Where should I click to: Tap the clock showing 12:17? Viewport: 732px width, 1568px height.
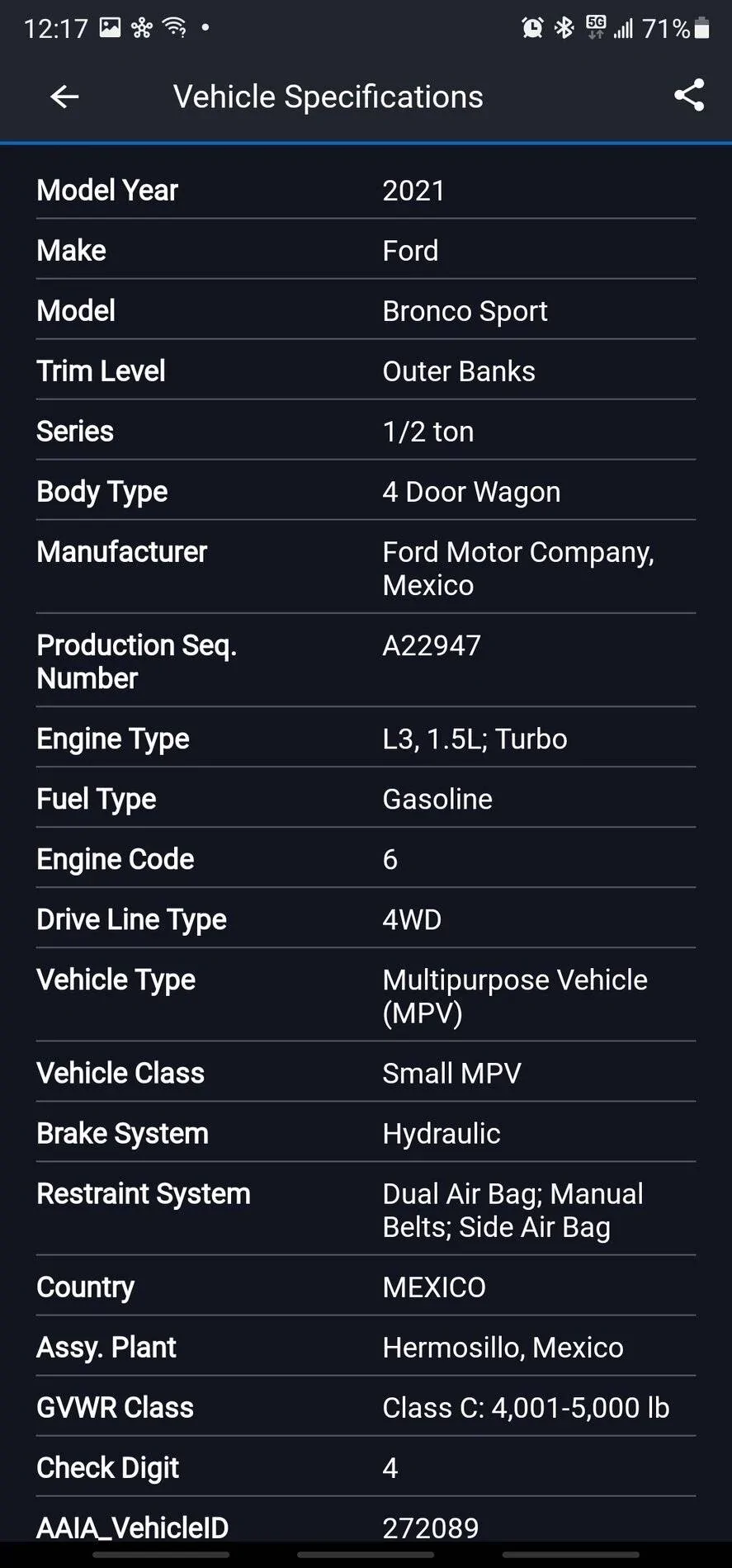[x=58, y=27]
